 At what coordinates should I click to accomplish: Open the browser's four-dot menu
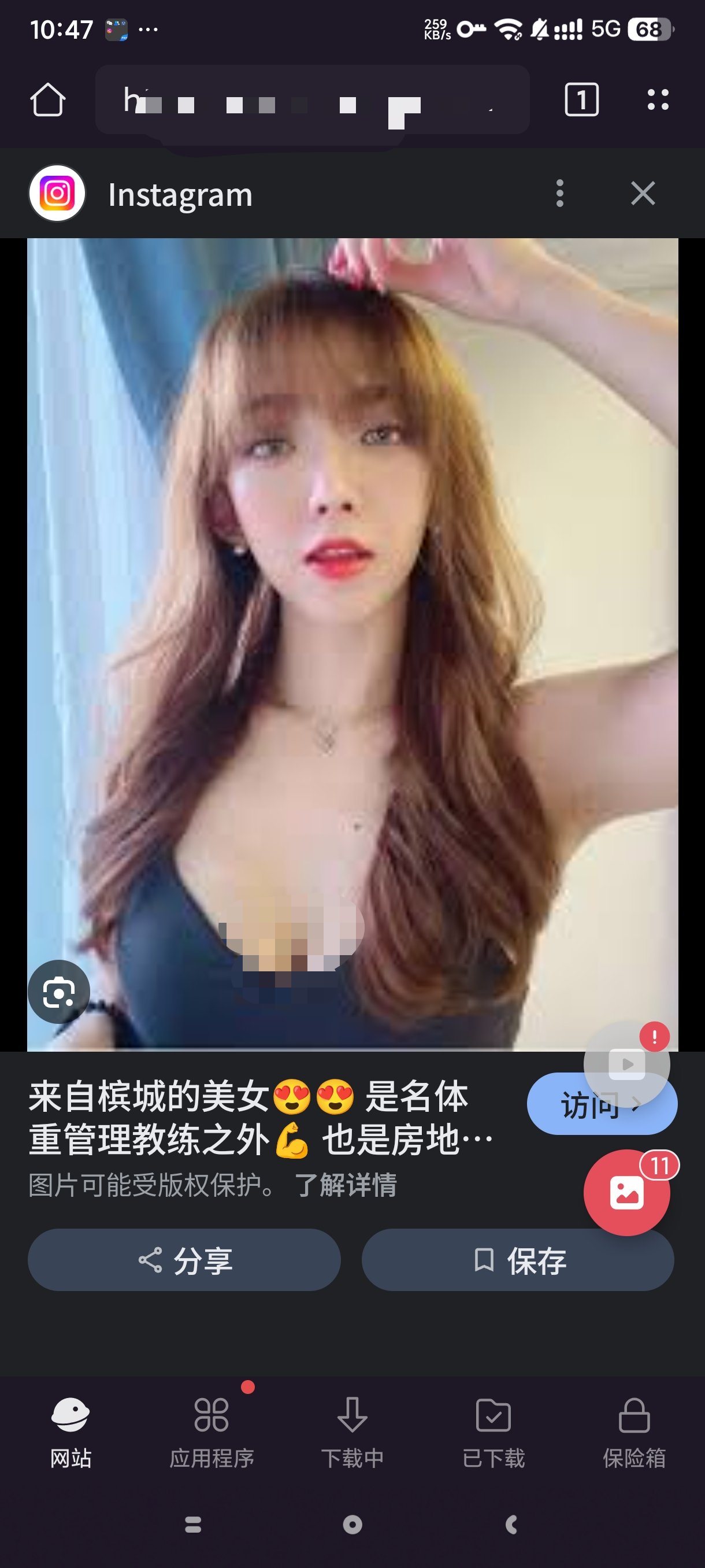[x=658, y=99]
